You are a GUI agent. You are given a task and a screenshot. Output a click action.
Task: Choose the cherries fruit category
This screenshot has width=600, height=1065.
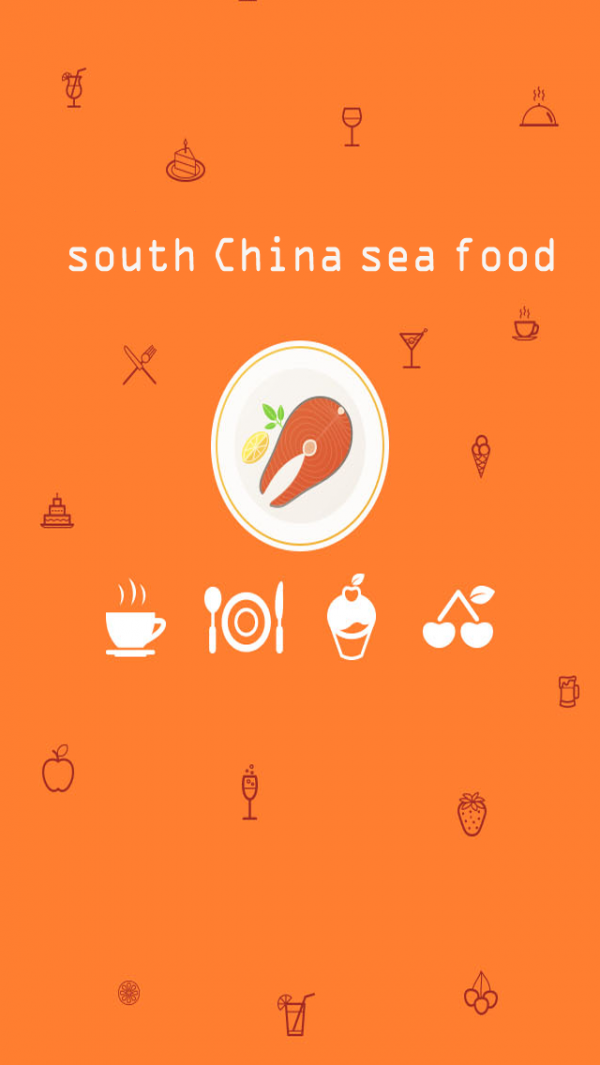pos(459,618)
